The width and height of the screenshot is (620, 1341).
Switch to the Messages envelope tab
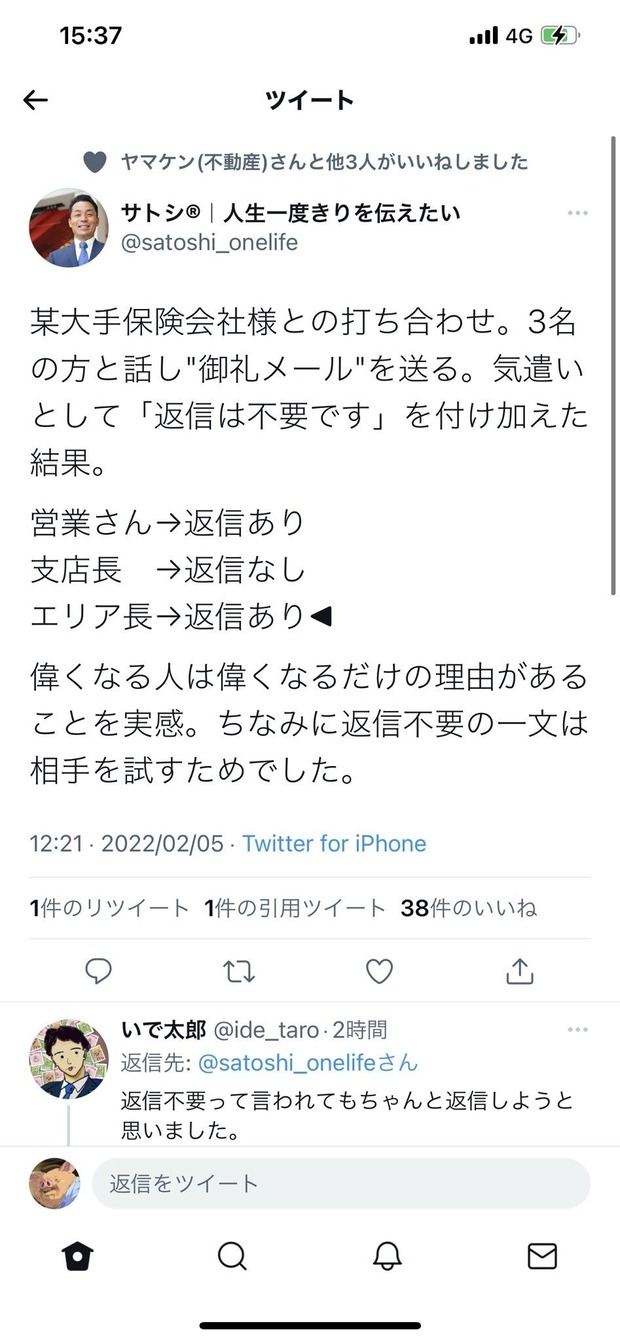point(542,1256)
